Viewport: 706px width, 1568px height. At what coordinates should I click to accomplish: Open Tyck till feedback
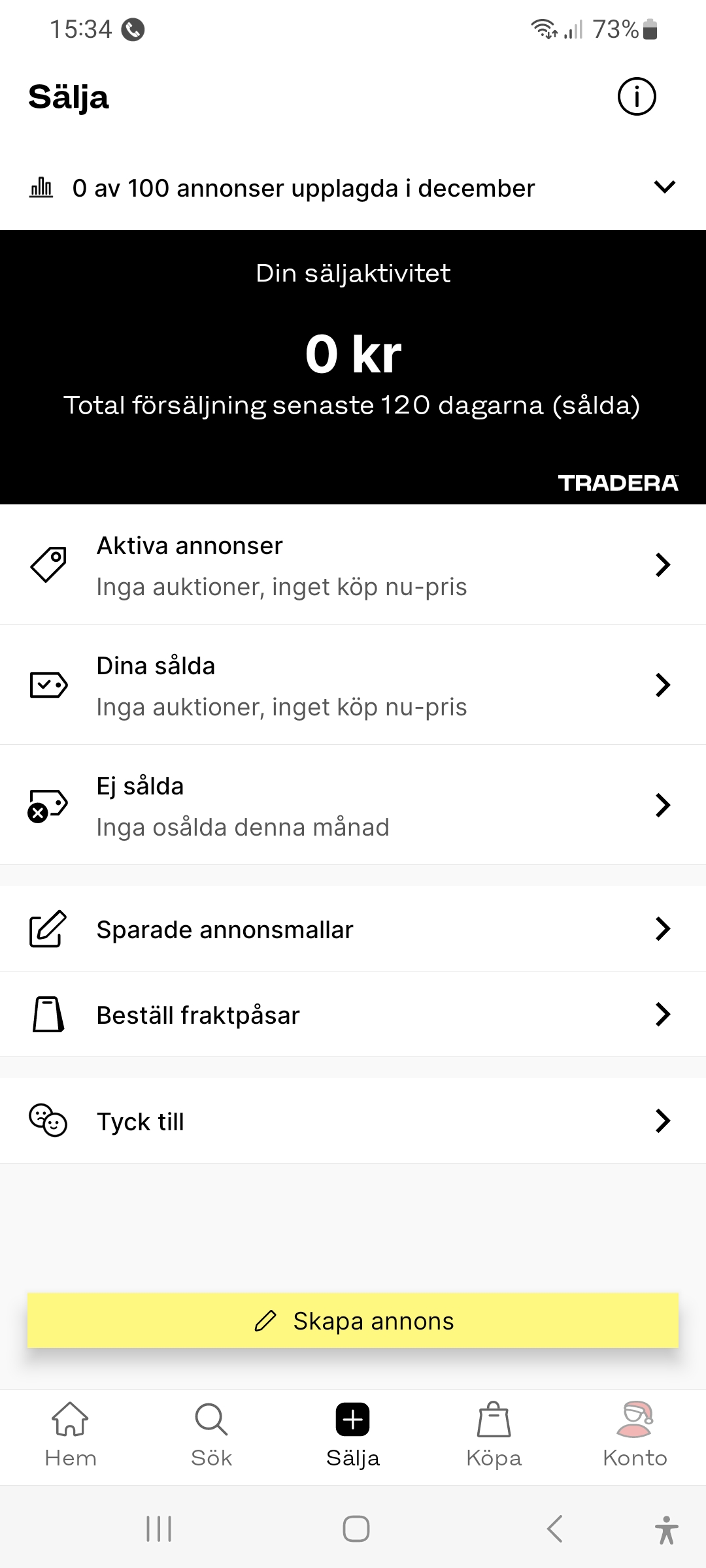click(353, 1121)
